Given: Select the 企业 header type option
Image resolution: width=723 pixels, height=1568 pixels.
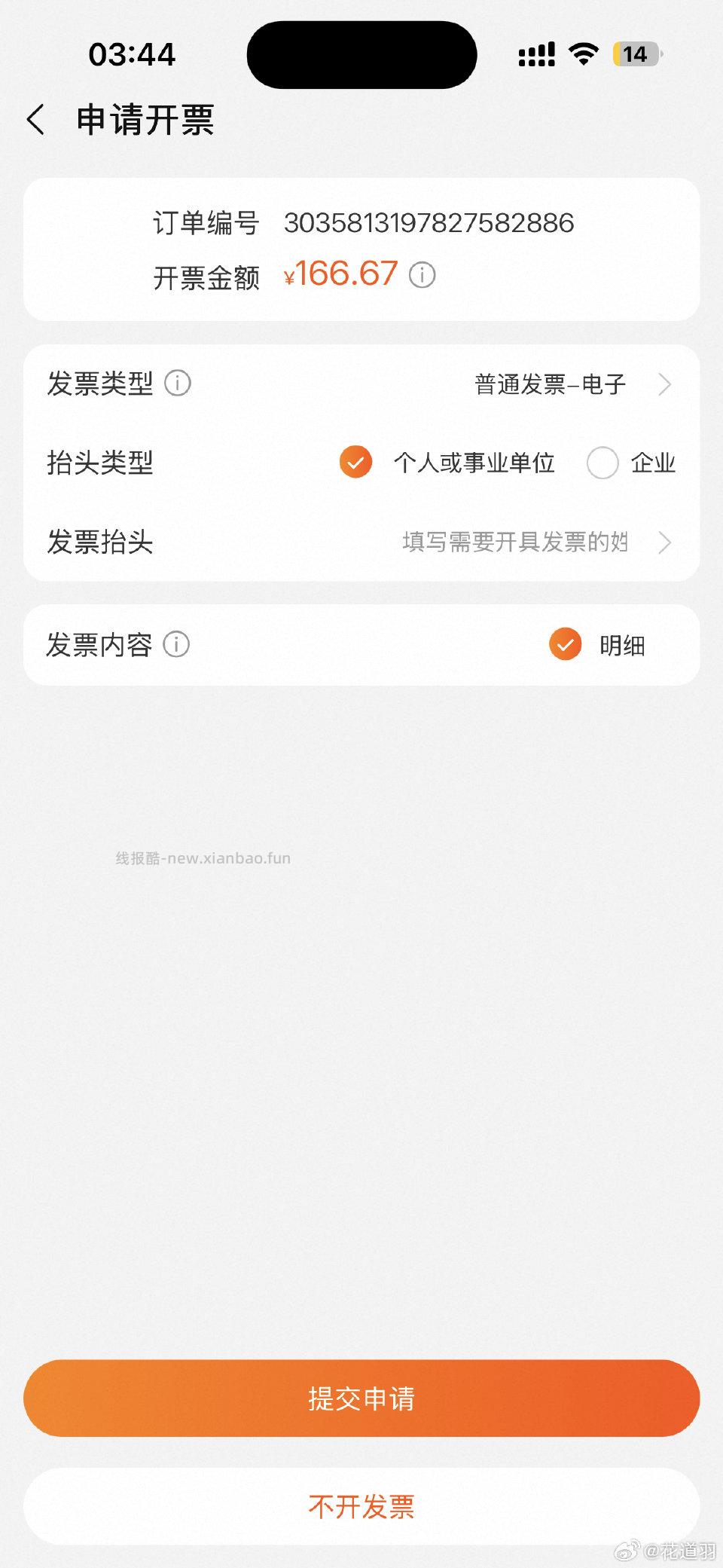Looking at the screenshot, I should tap(602, 464).
